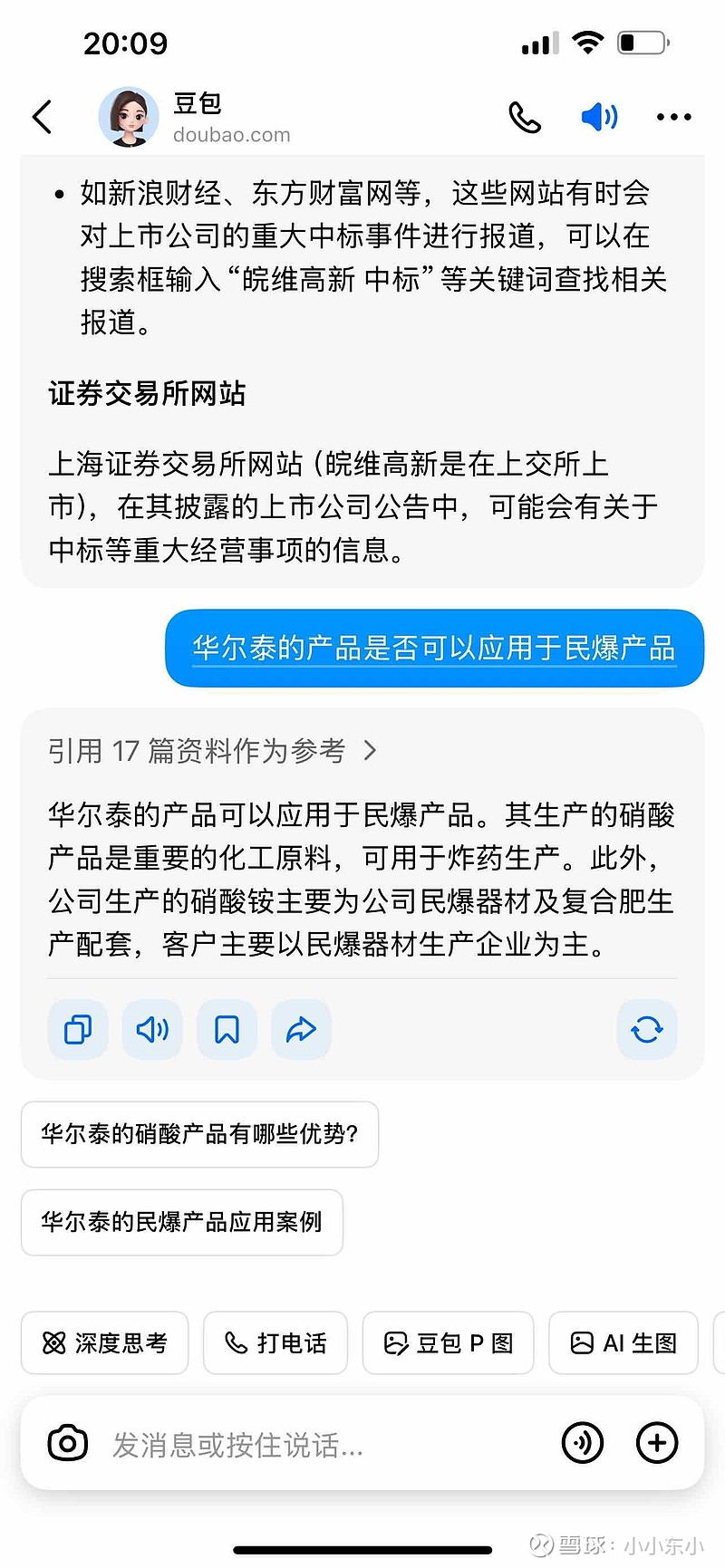The image size is (725, 1568).
Task: Go back using the back arrow
Action: (43, 117)
